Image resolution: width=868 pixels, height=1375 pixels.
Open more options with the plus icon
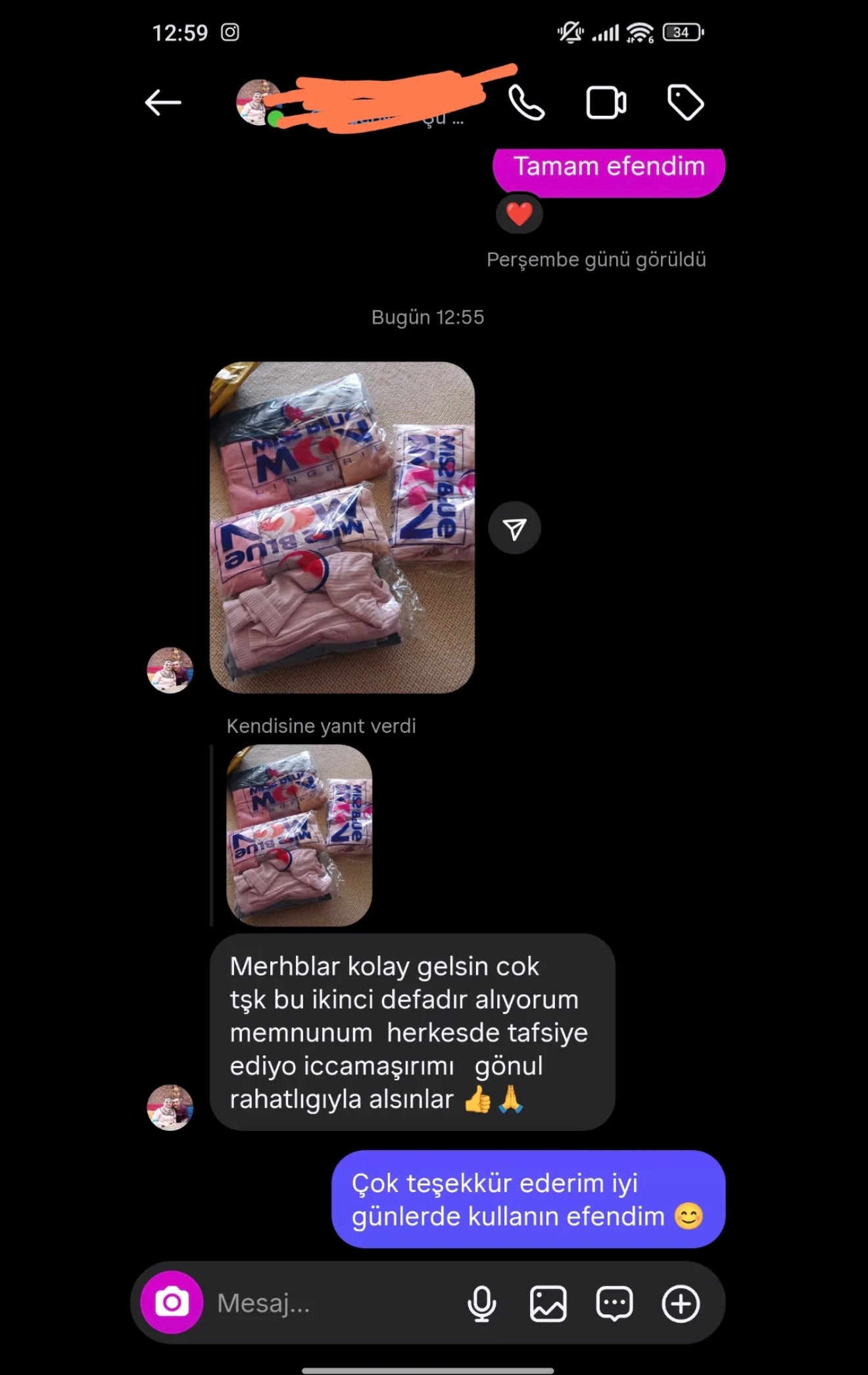(x=681, y=1303)
